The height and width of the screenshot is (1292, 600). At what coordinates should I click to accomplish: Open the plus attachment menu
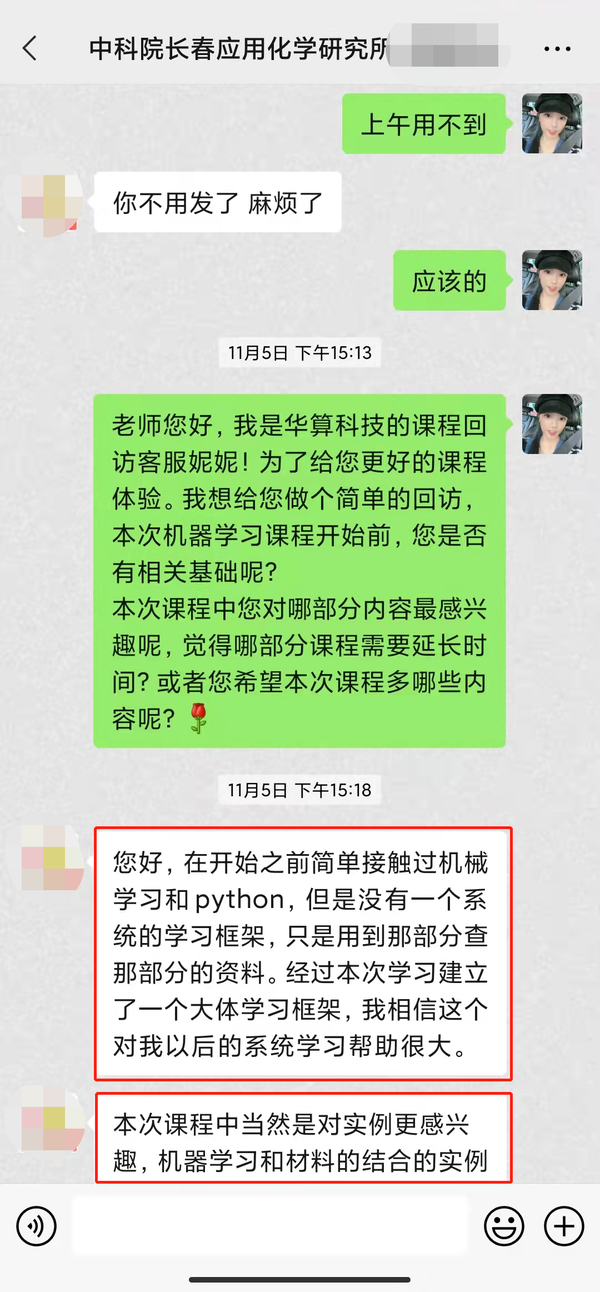[563, 1225]
